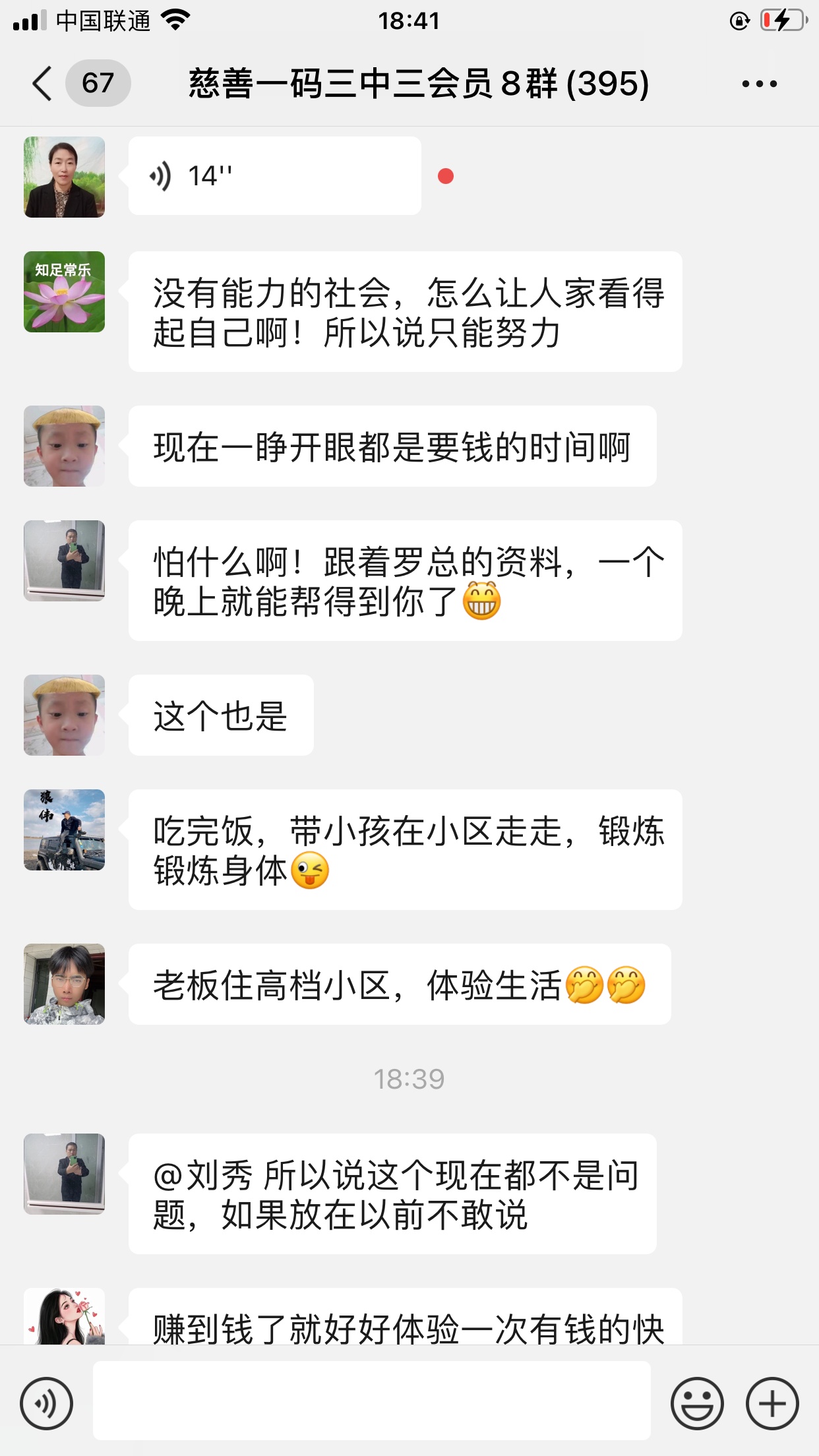Screen dimensions: 819x1456
Task: Open profile of the 知足常乐 lotus avatar
Action: (65, 292)
